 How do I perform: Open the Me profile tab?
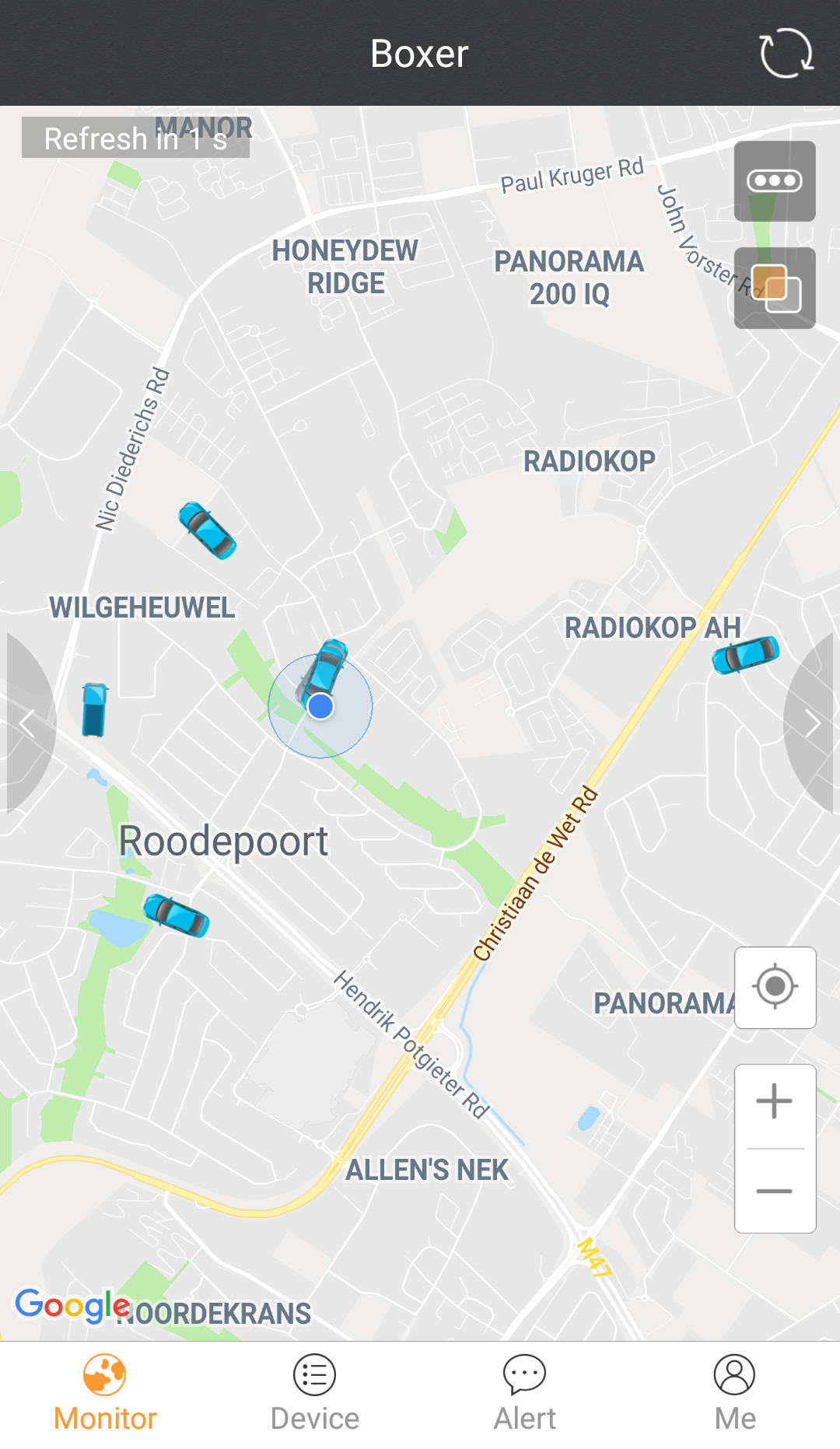pyautogui.click(x=735, y=1393)
